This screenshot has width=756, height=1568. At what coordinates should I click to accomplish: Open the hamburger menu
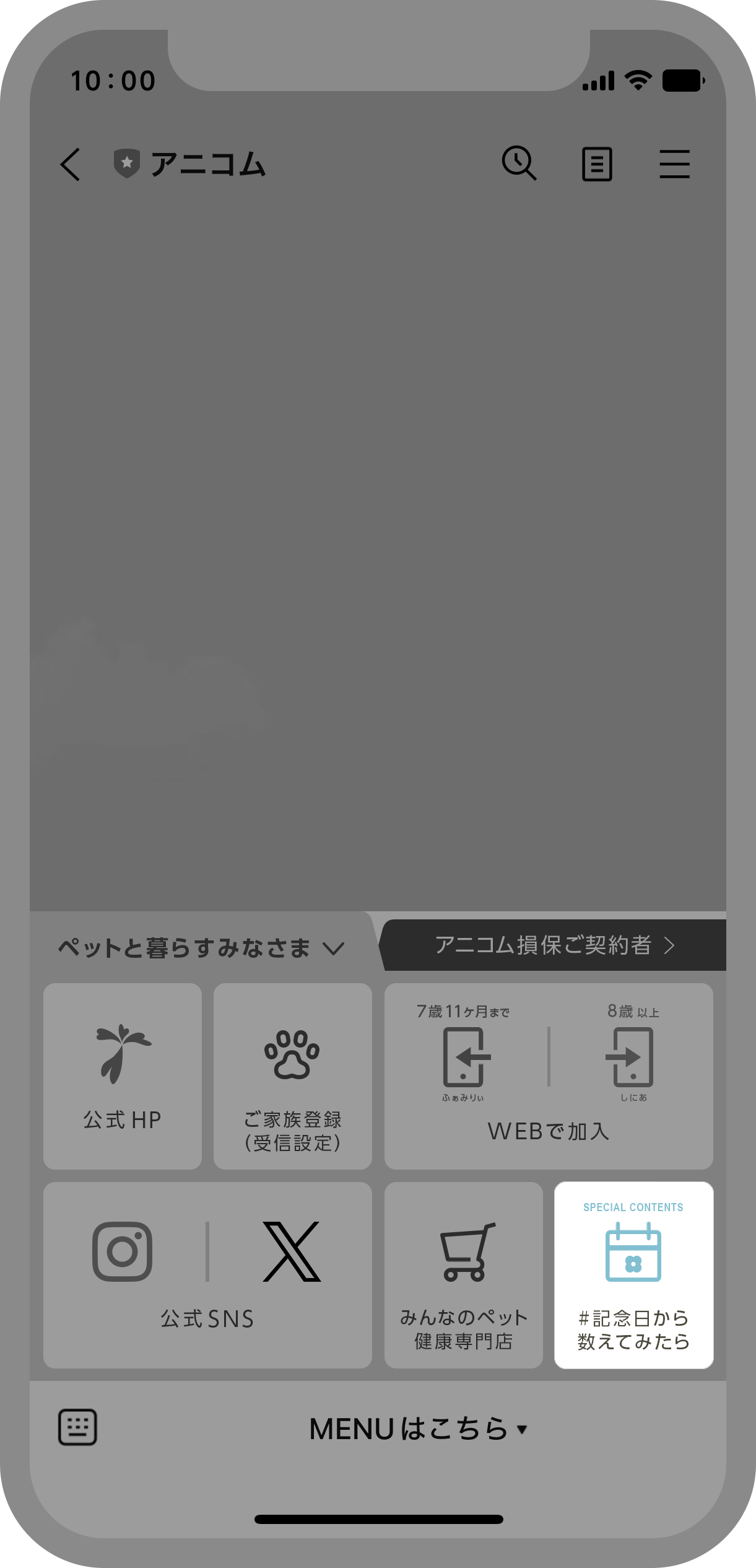(674, 164)
